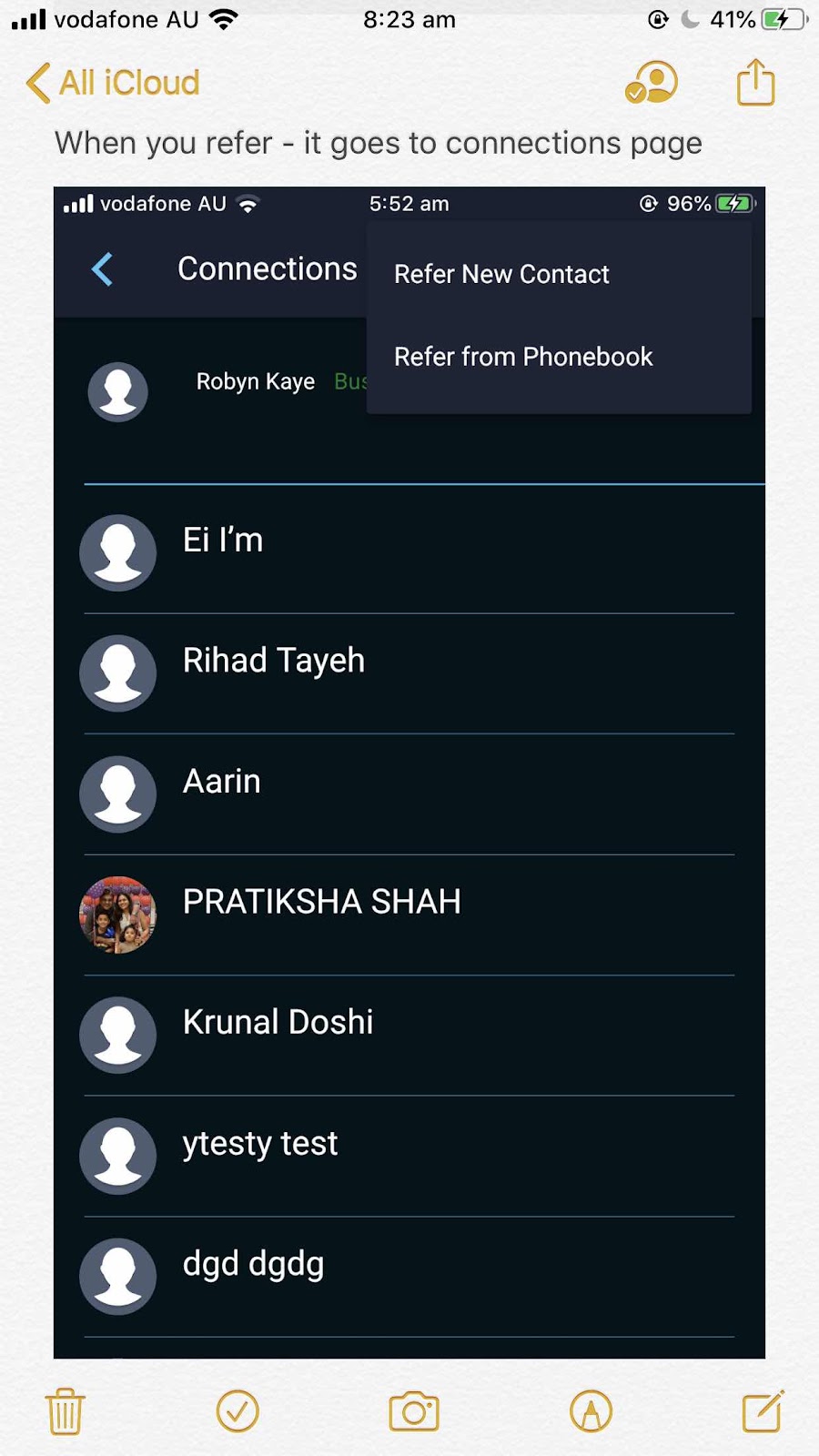Add a checklist to the note
Screen dimensions: 819x1456
click(238, 1411)
